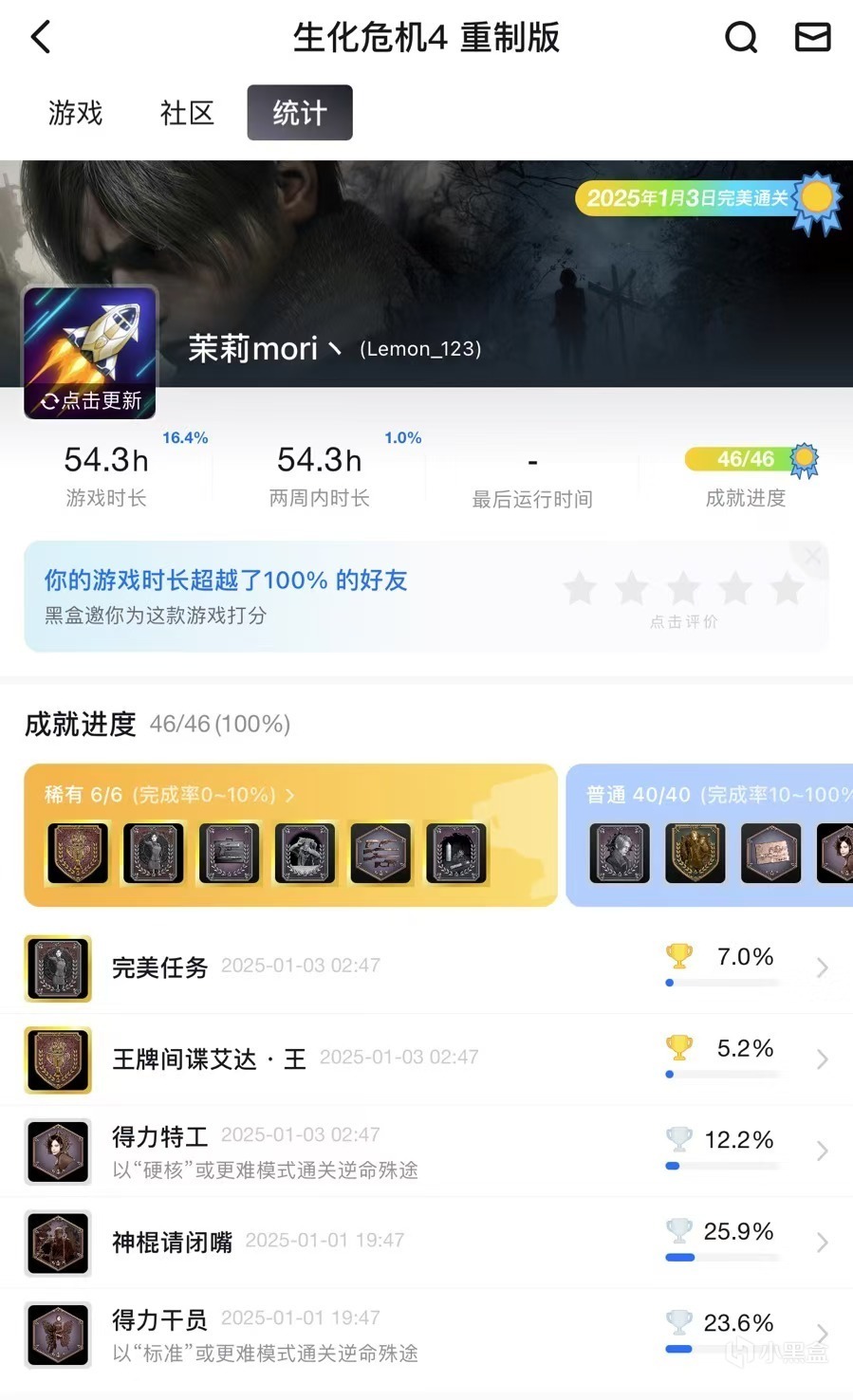Open the 得力干员 achievement row

tap(426, 1334)
